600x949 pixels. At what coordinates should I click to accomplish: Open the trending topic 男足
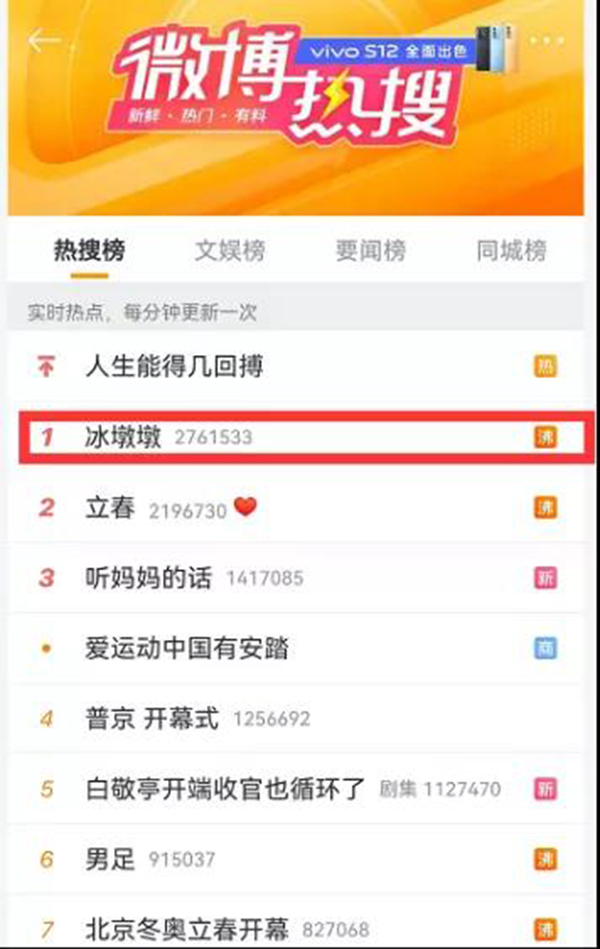click(x=110, y=859)
